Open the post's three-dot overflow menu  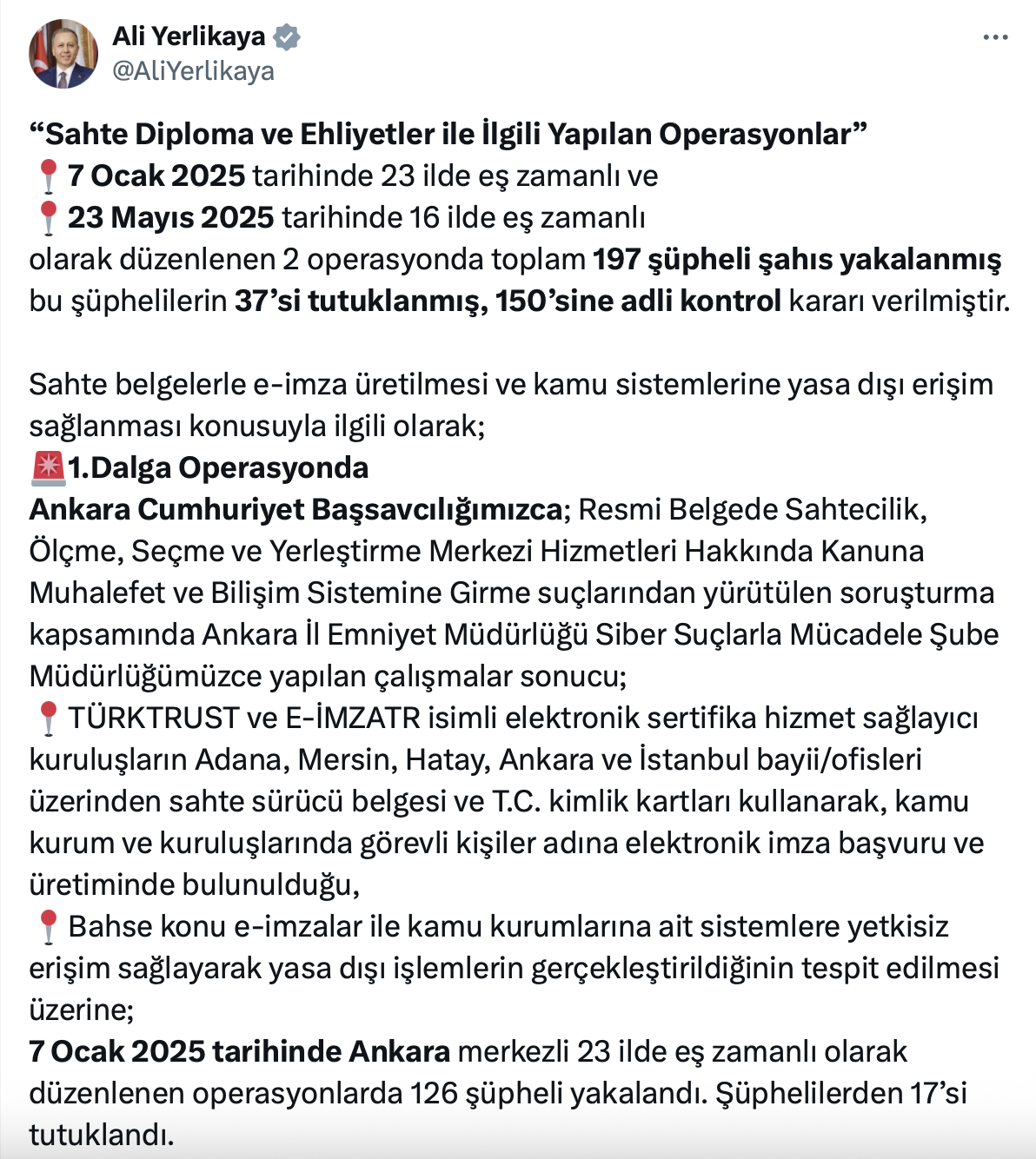[995, 37]
